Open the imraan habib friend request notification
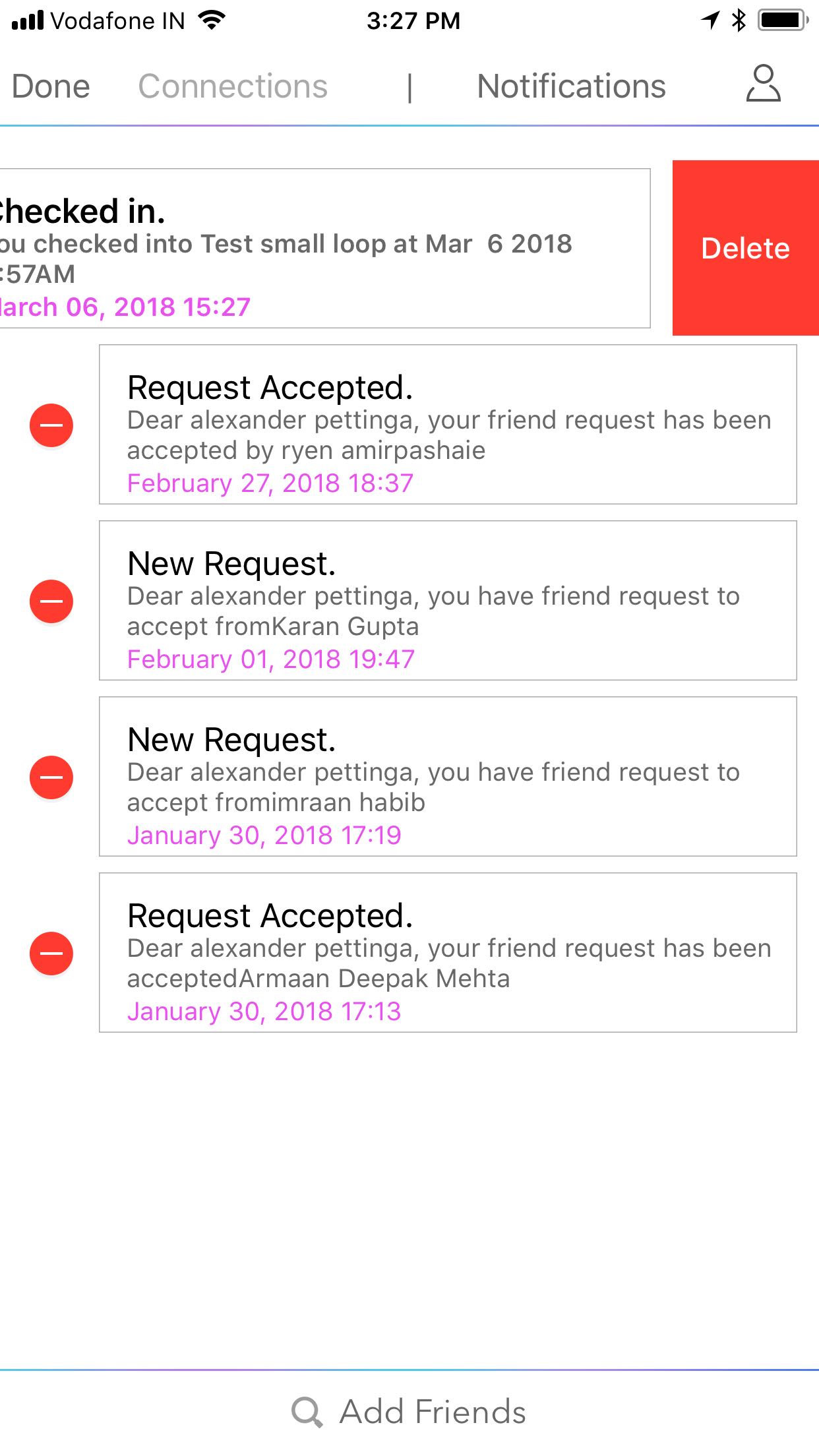 pos(448,777)
